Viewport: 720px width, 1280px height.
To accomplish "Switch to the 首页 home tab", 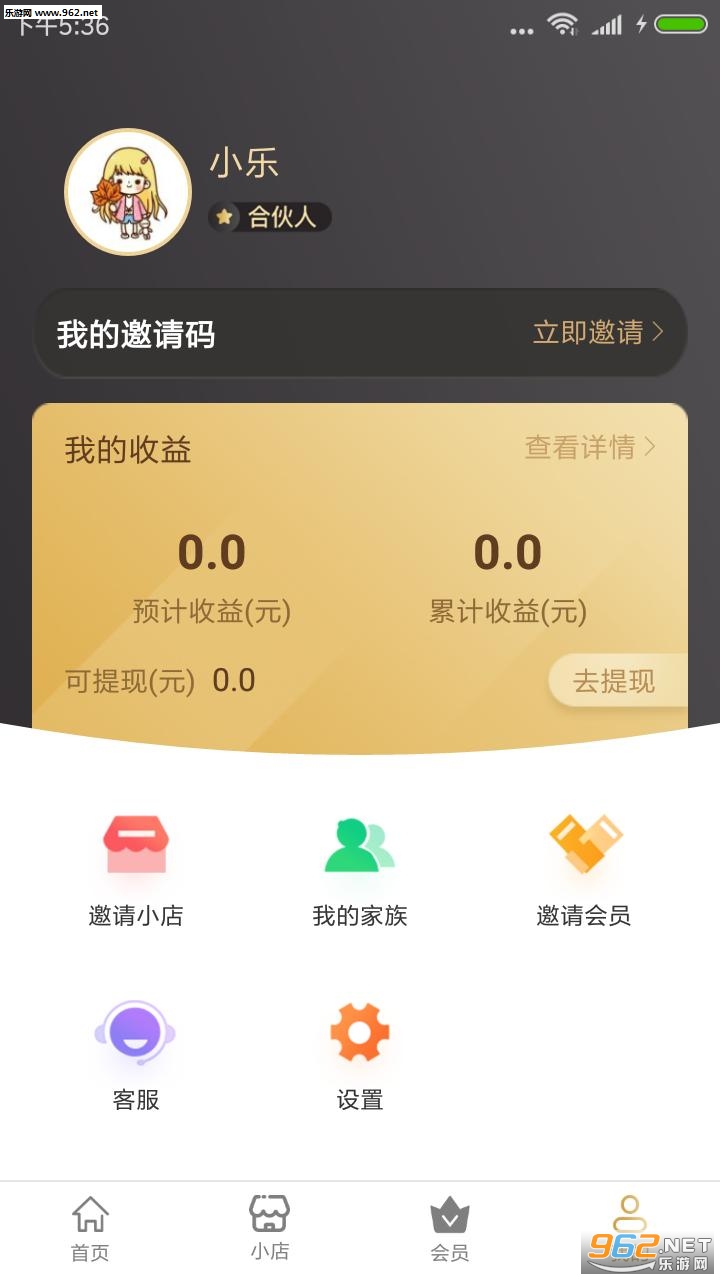I will (x=90, y=1229).
